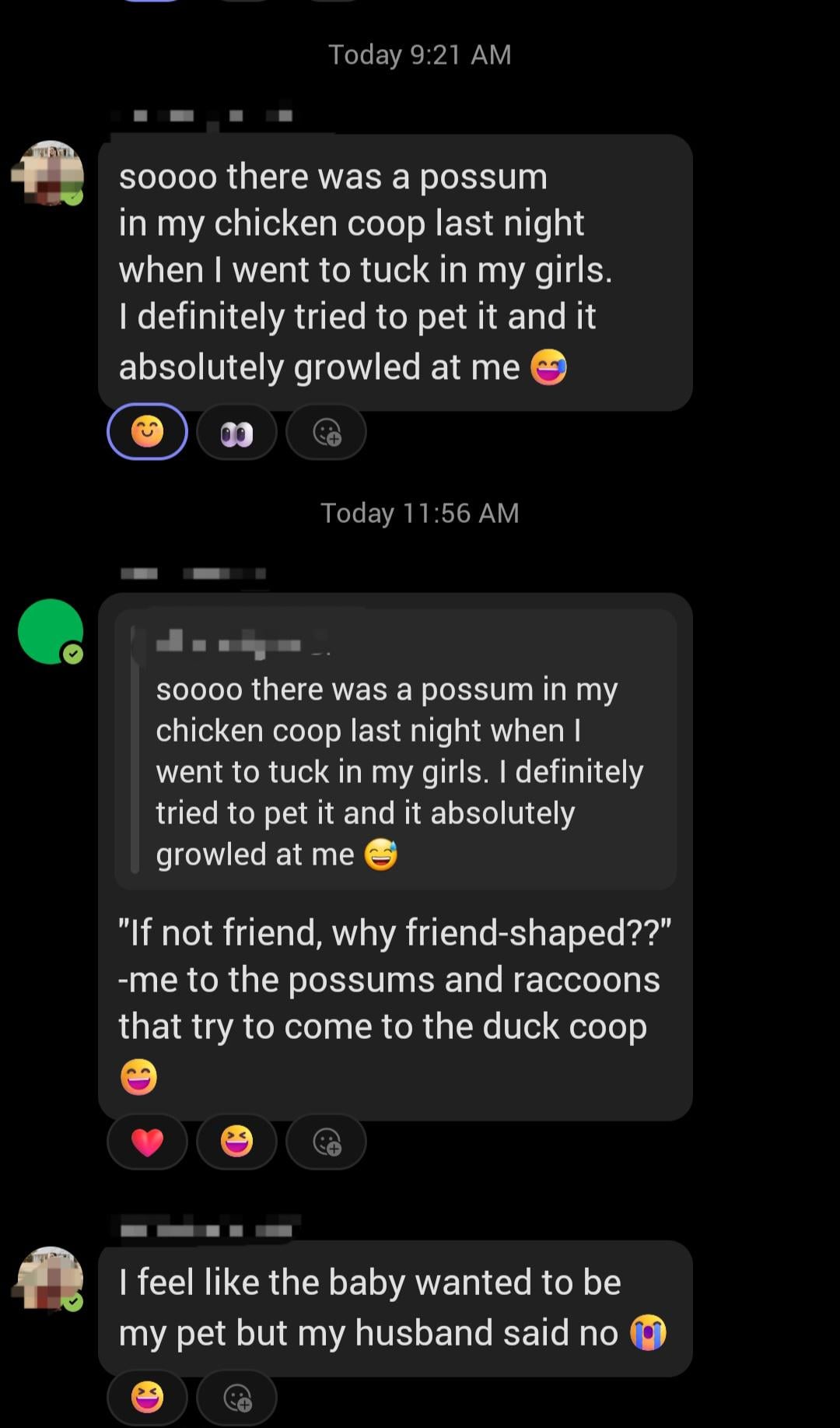Tap the laughing reaction under friend-shaped message
Image resolution: width=840 pixels, height=1428 pixels.
pos(236,1142)
